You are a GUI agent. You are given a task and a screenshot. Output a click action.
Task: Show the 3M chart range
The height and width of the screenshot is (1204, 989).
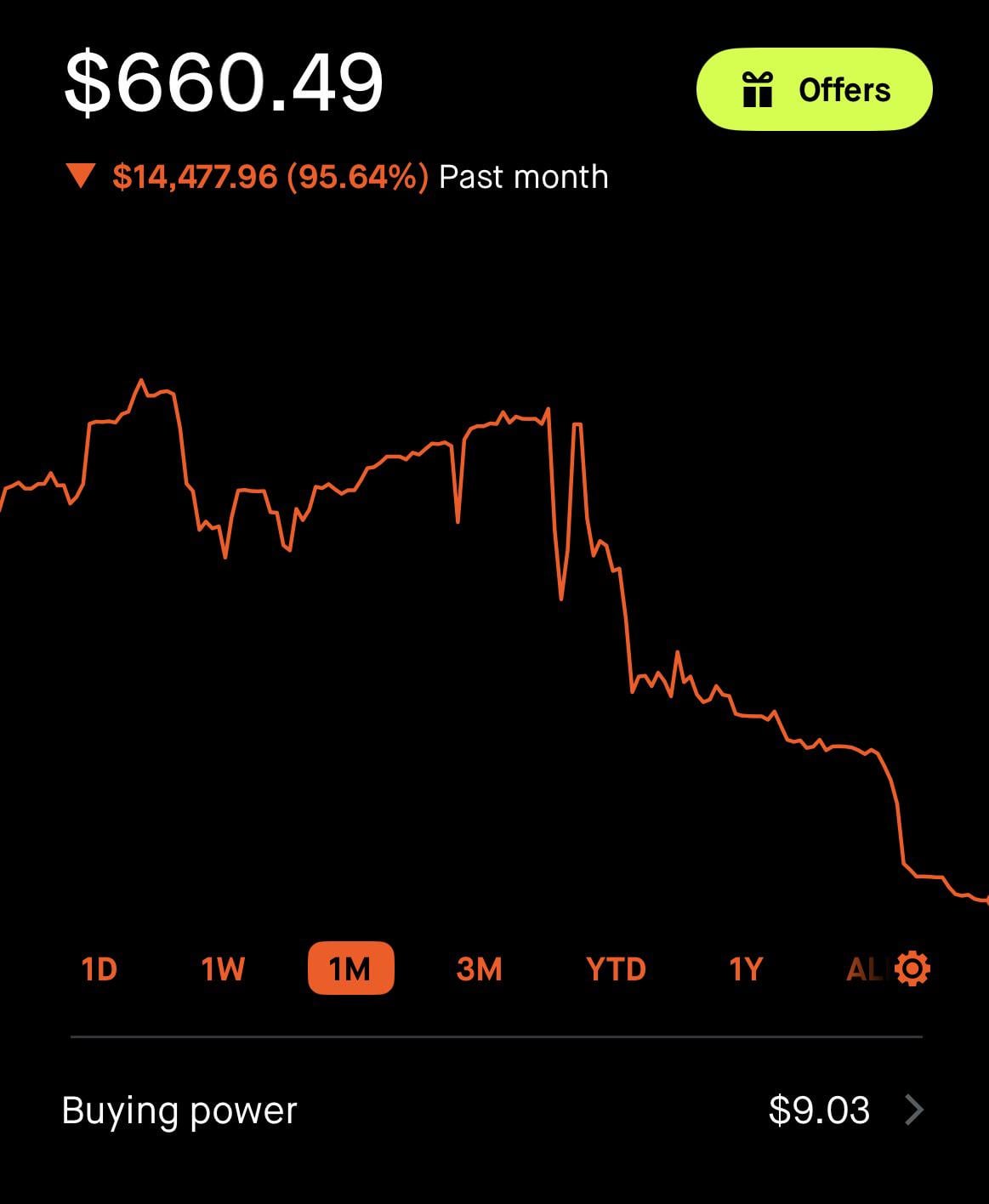[x=479, y=969]
